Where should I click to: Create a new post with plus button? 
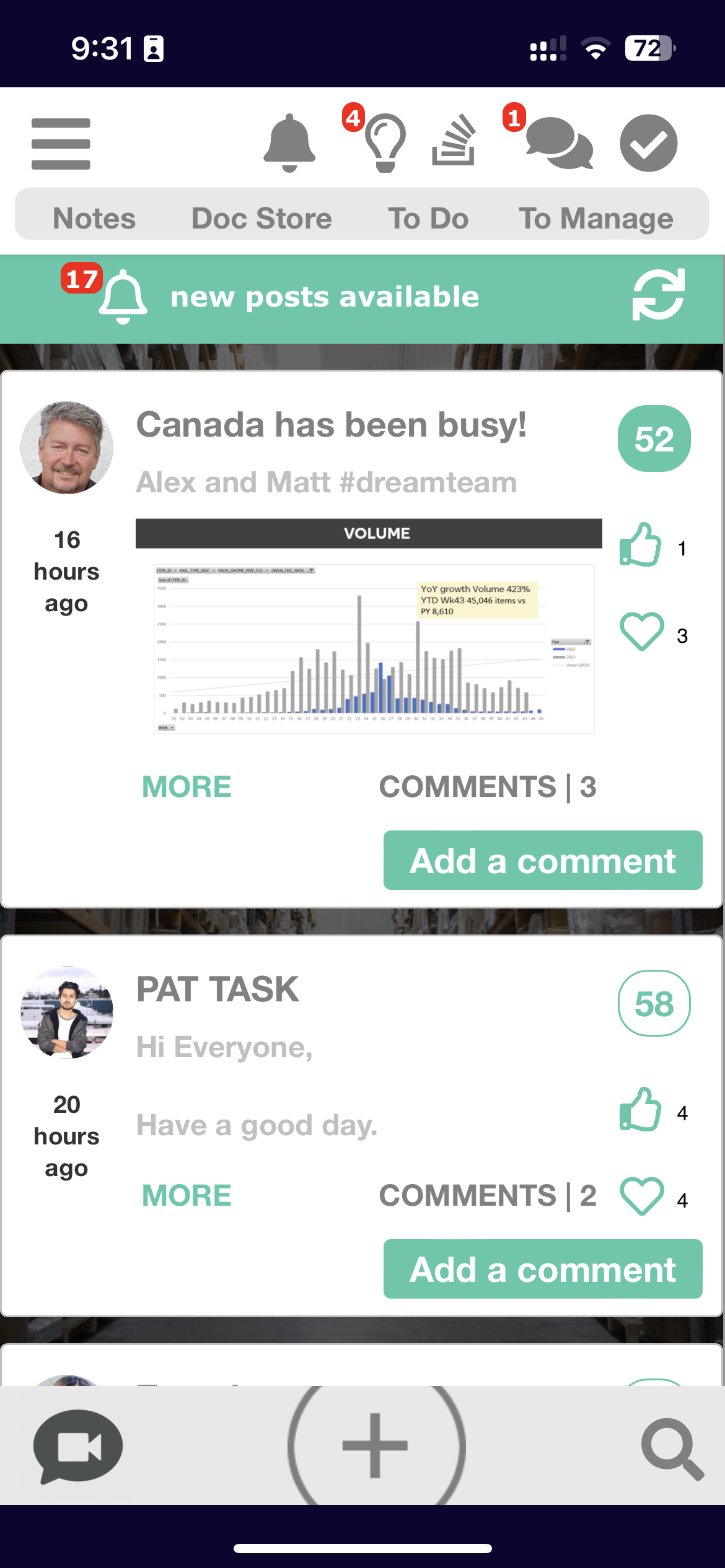376,1445
